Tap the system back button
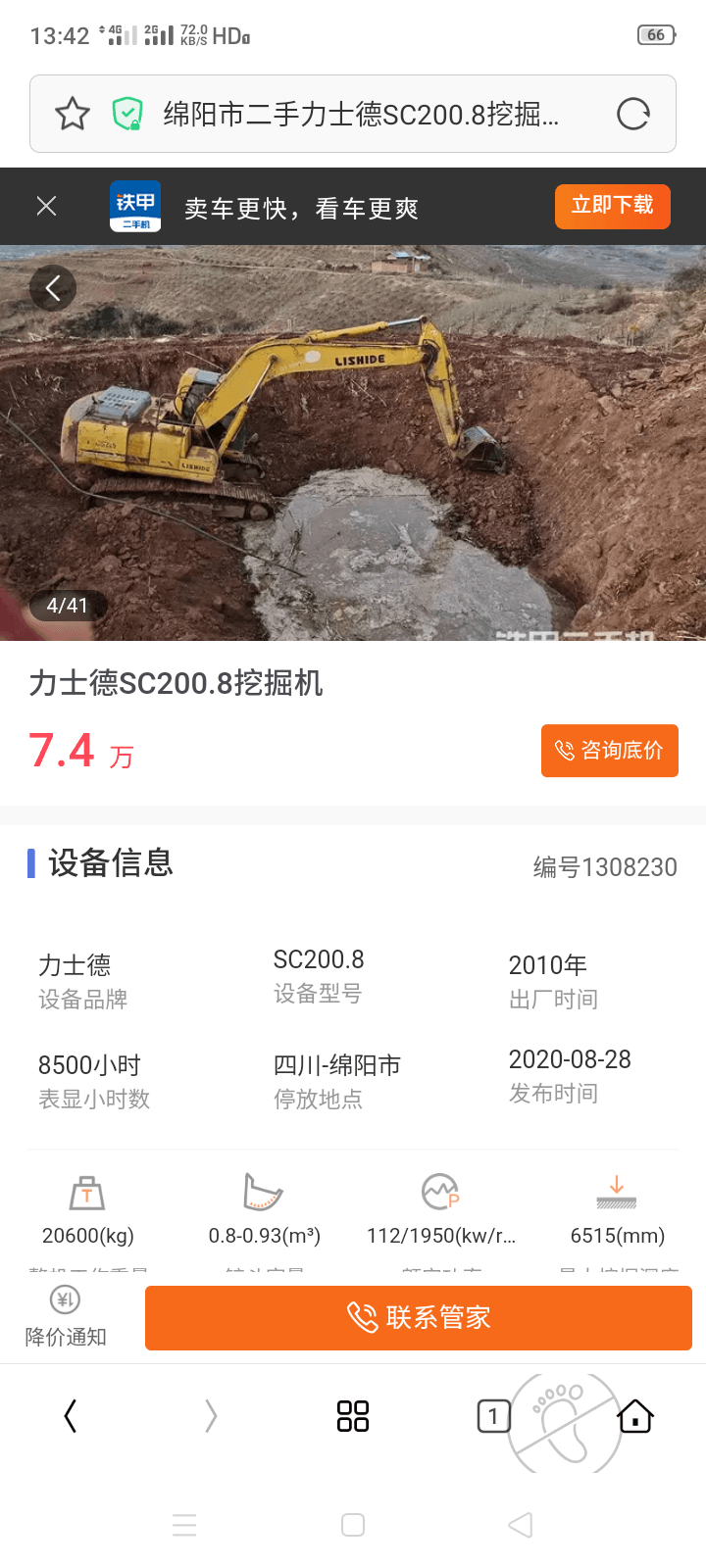The image size is (706, 1568). pos(521,1525)
